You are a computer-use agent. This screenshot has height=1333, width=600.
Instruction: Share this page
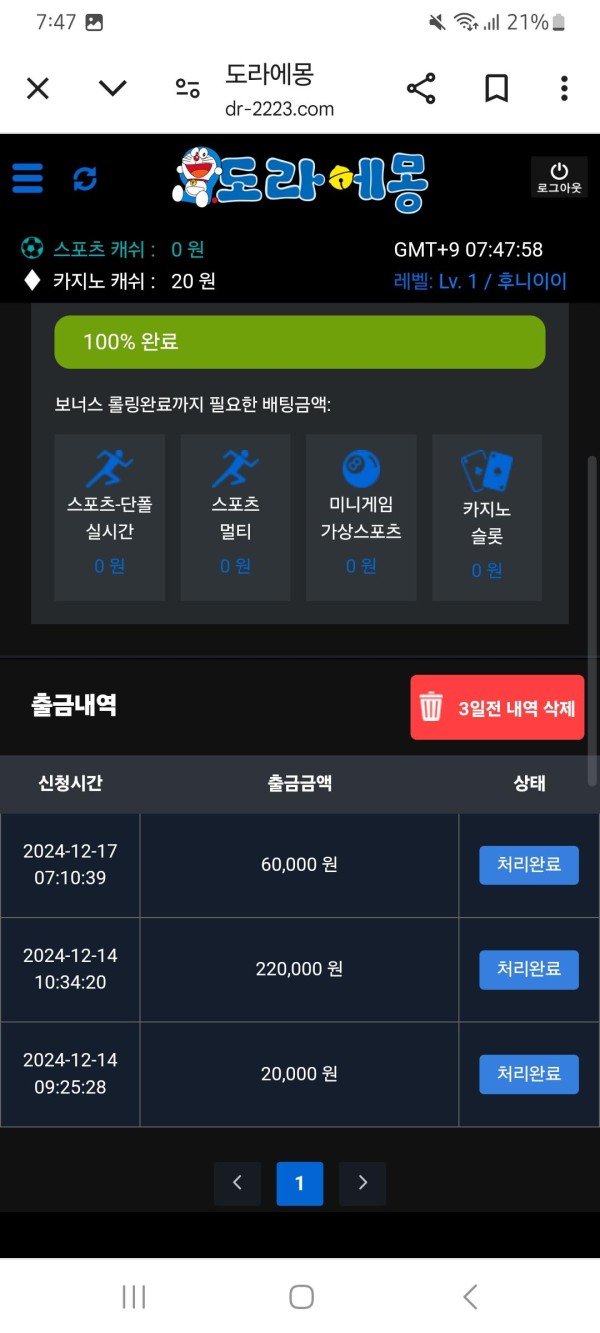pos(421,88)
